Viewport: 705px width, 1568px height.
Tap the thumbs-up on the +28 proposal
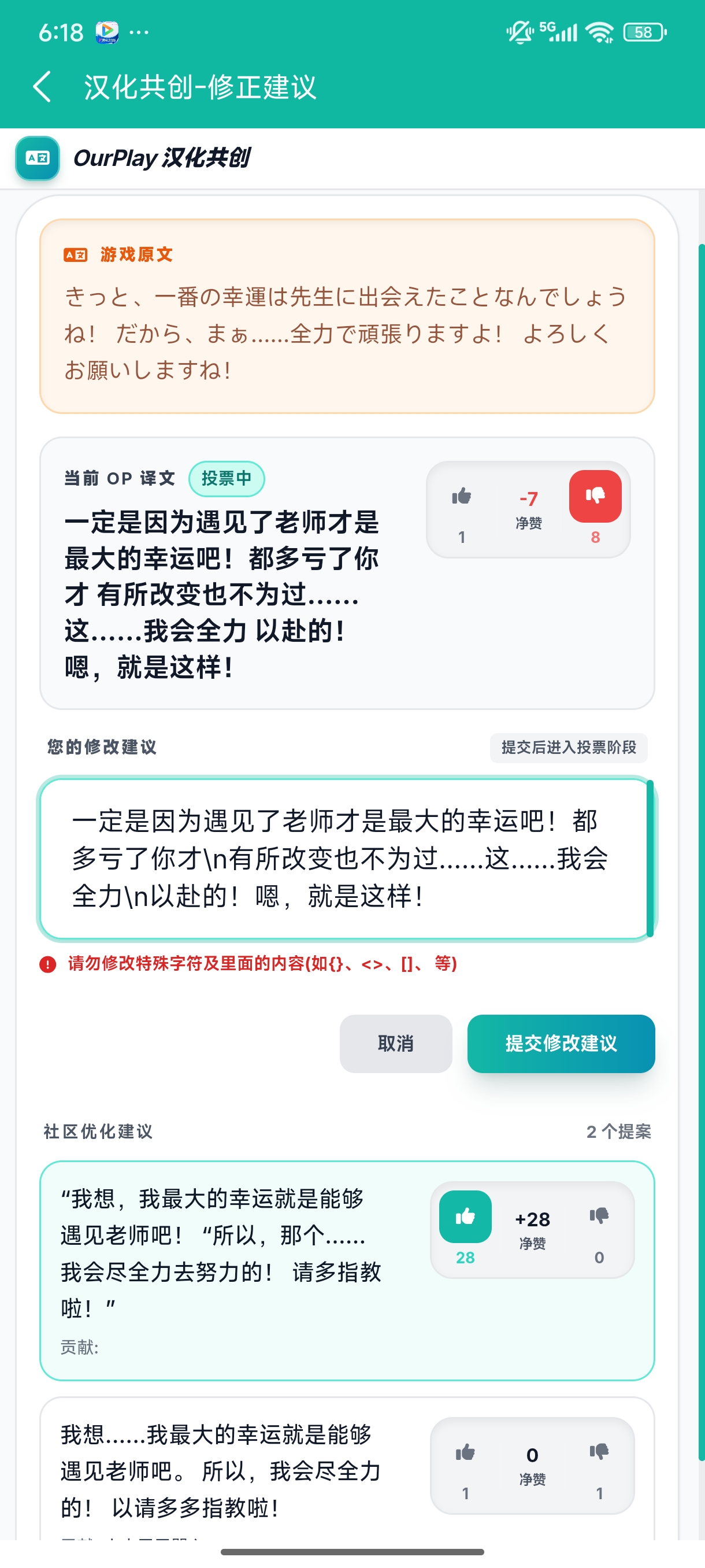[x=465, y=1216]
